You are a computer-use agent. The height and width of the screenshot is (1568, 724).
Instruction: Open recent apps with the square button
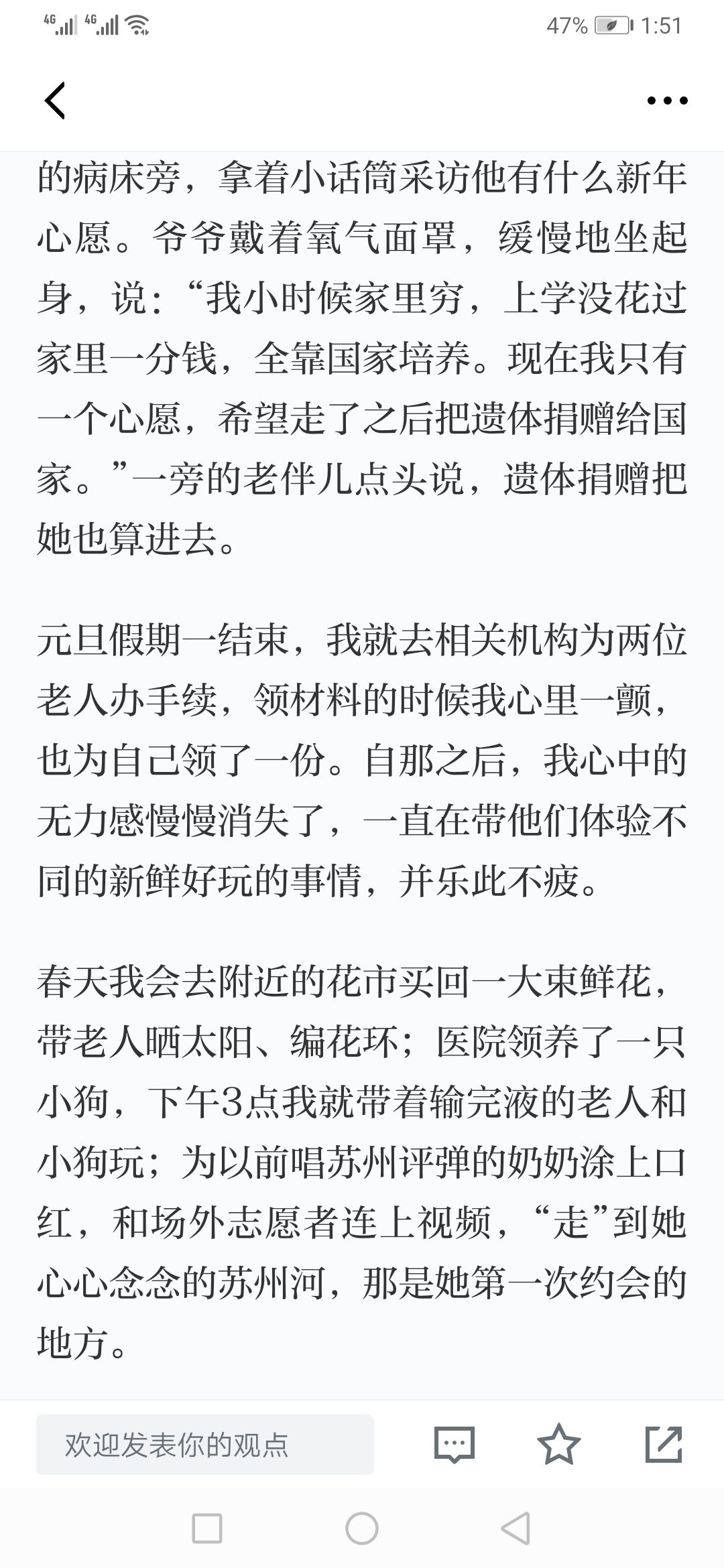[x=207, y=1529]
